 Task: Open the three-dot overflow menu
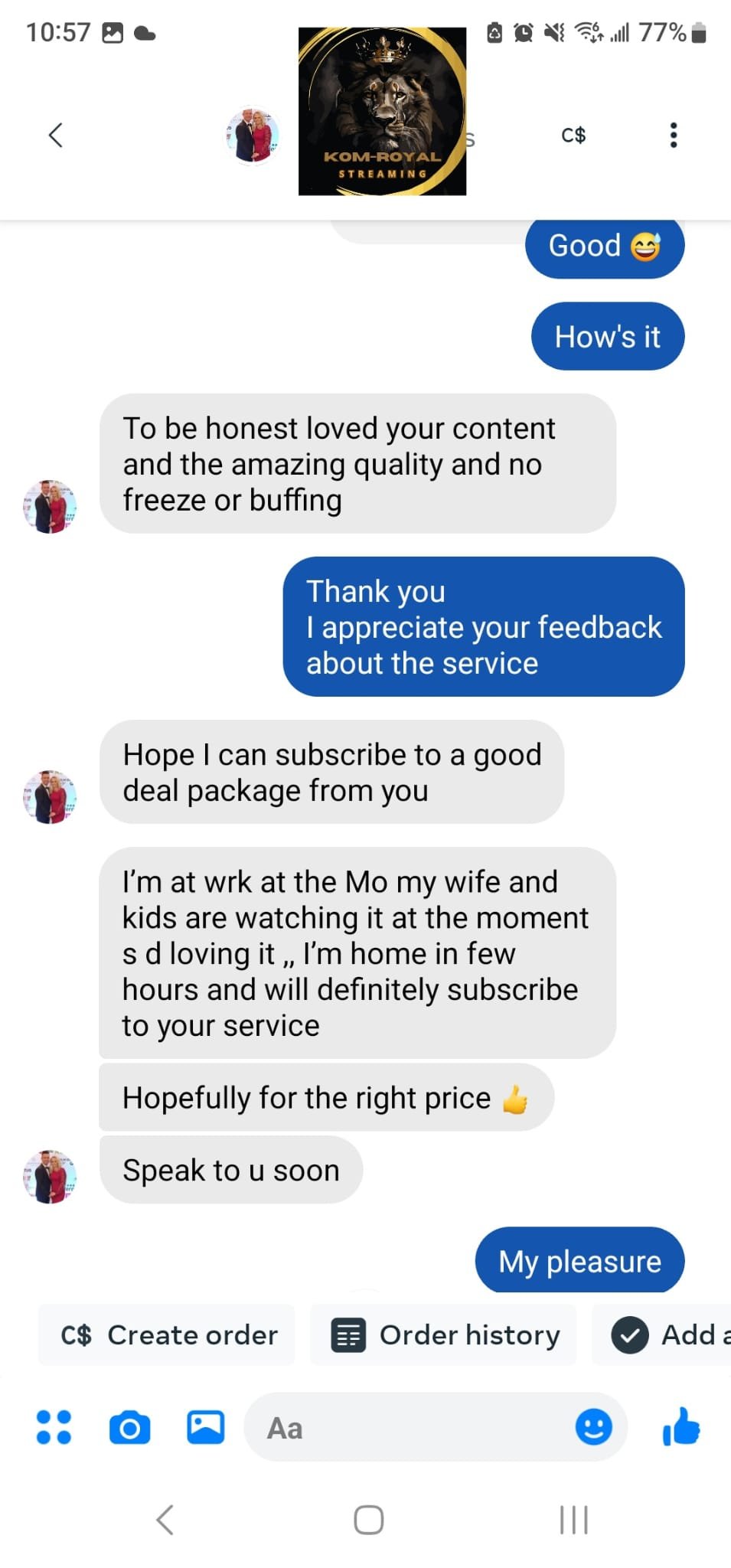[x=673, y=136]
